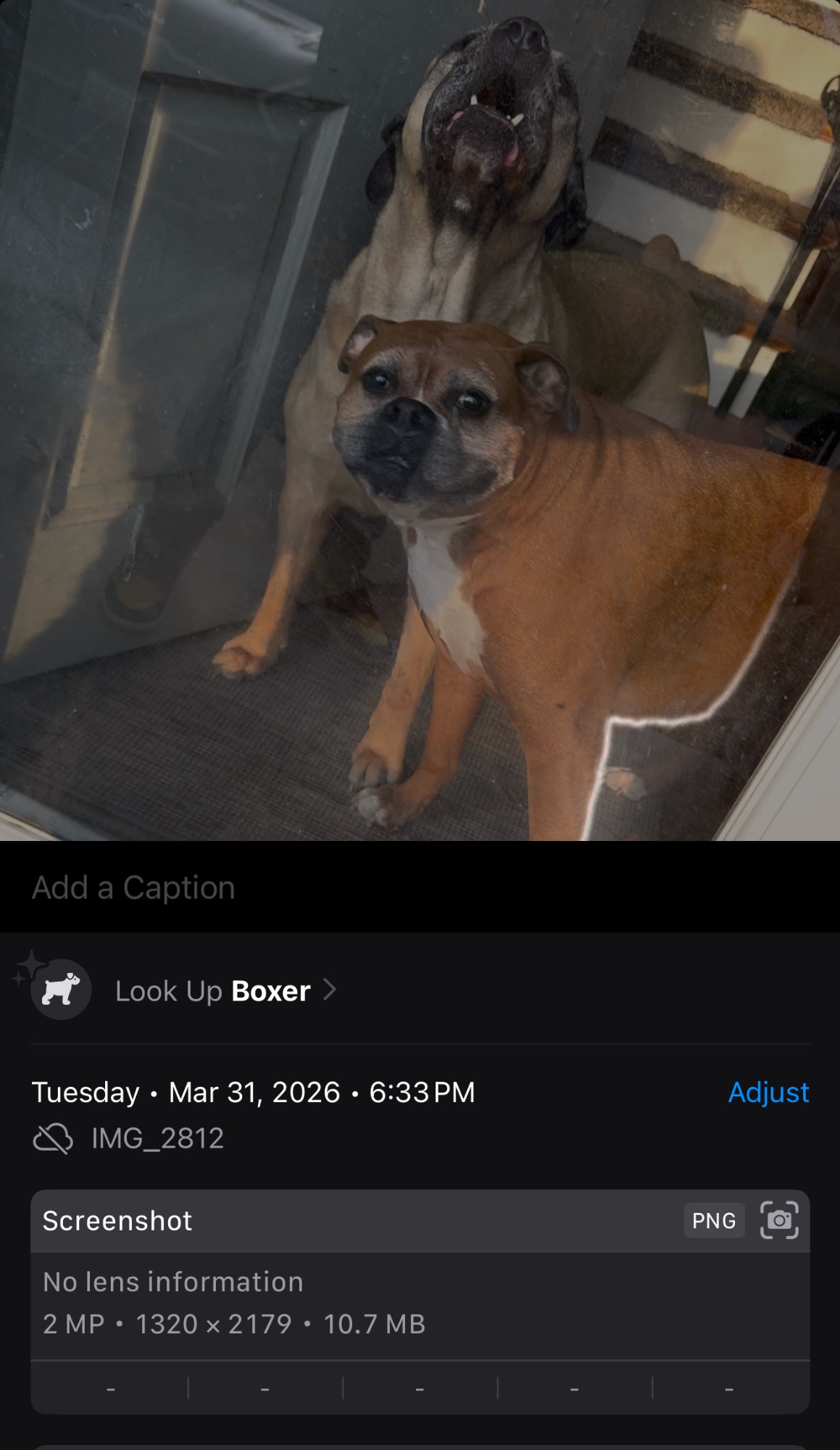This screenshot has height=1450, width=840.
Task: Tap Adjust to change date and time
Action: 768,1092
